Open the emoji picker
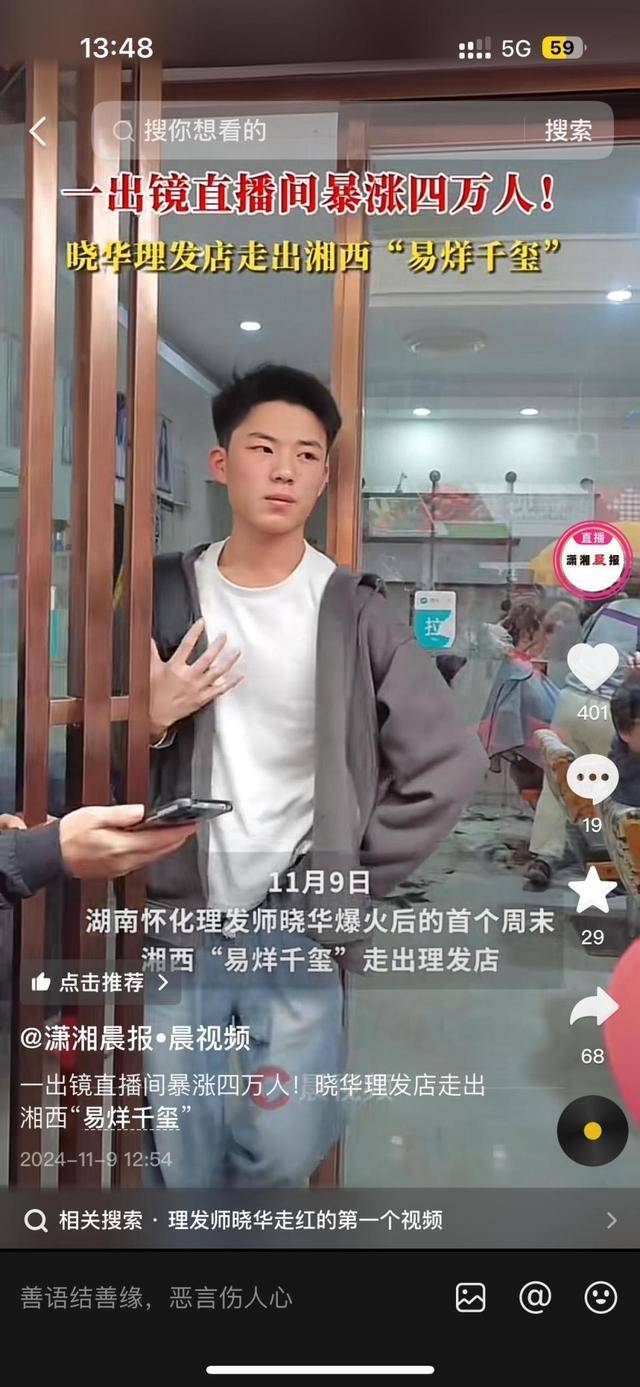 (x=600, y=1298)
